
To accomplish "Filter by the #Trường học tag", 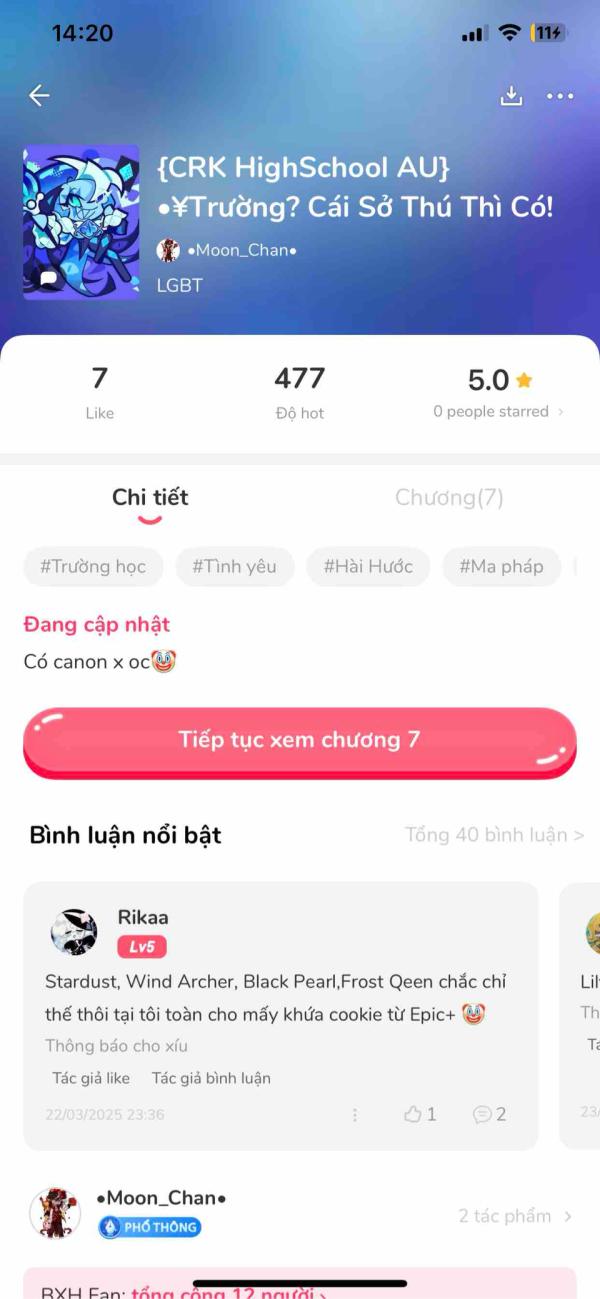I will [93, 566].
